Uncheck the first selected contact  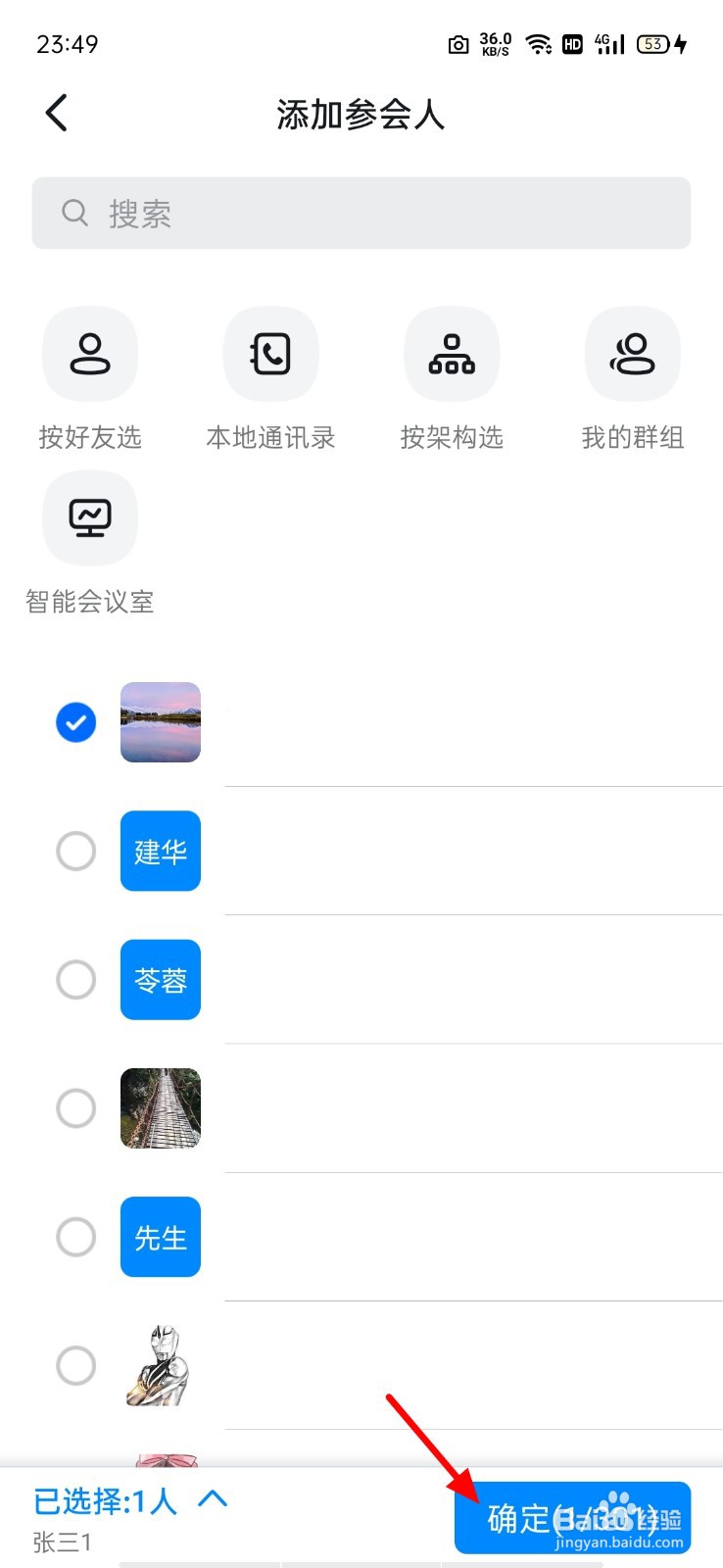75,722
